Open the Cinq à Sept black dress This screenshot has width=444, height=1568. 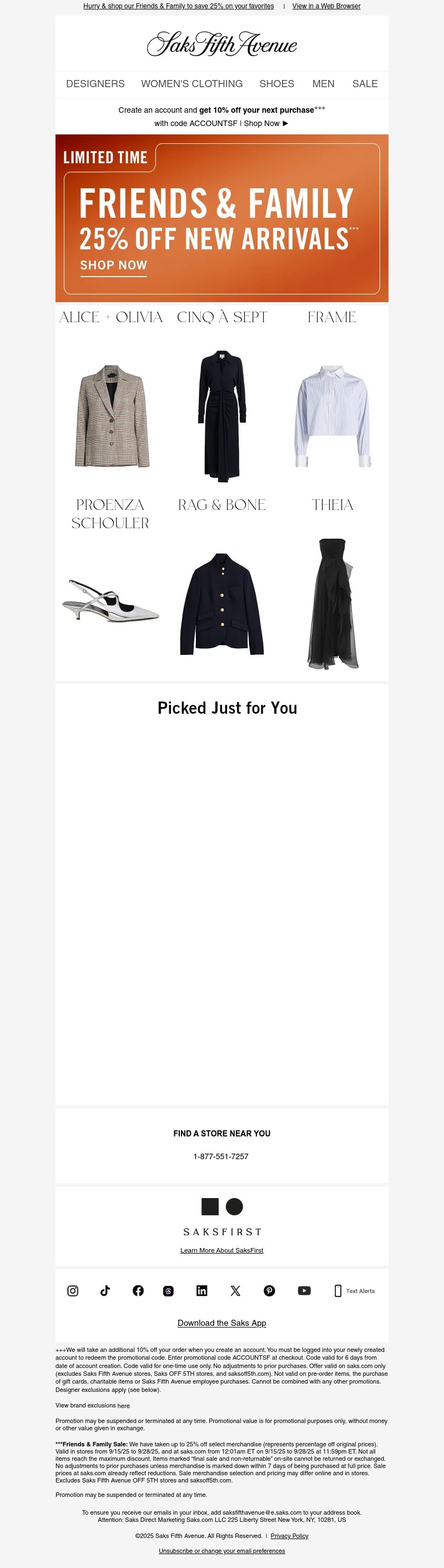pyautogui.click(x=222, y=415)
